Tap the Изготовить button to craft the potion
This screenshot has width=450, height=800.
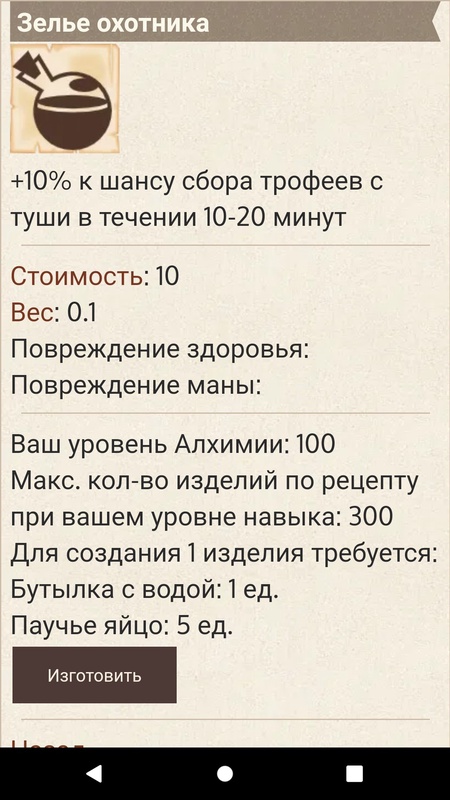[x=94, y=675]
